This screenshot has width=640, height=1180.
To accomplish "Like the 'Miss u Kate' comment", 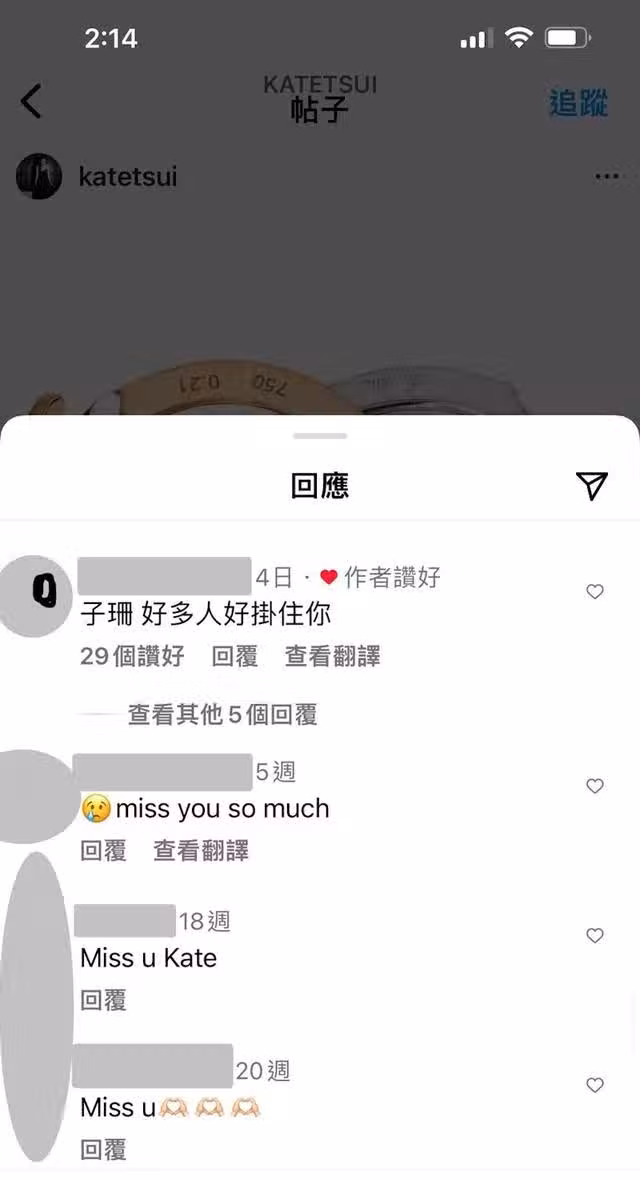I will (595, 936).
